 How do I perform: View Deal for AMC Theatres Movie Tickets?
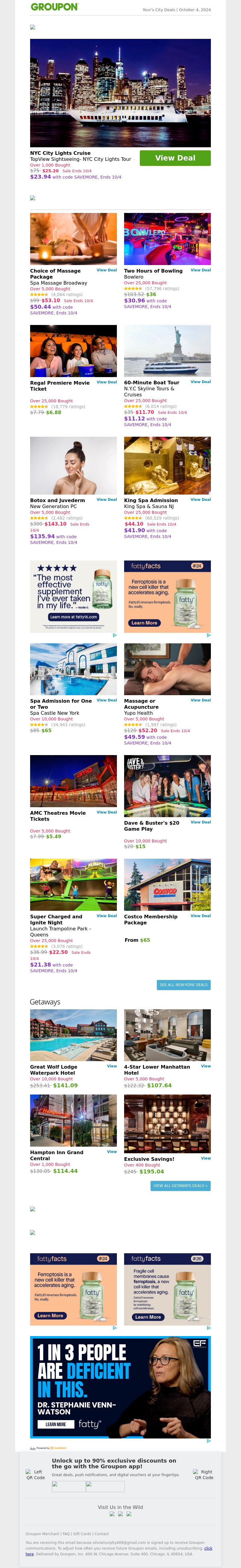pyautogui.click(x=107, y=812)
